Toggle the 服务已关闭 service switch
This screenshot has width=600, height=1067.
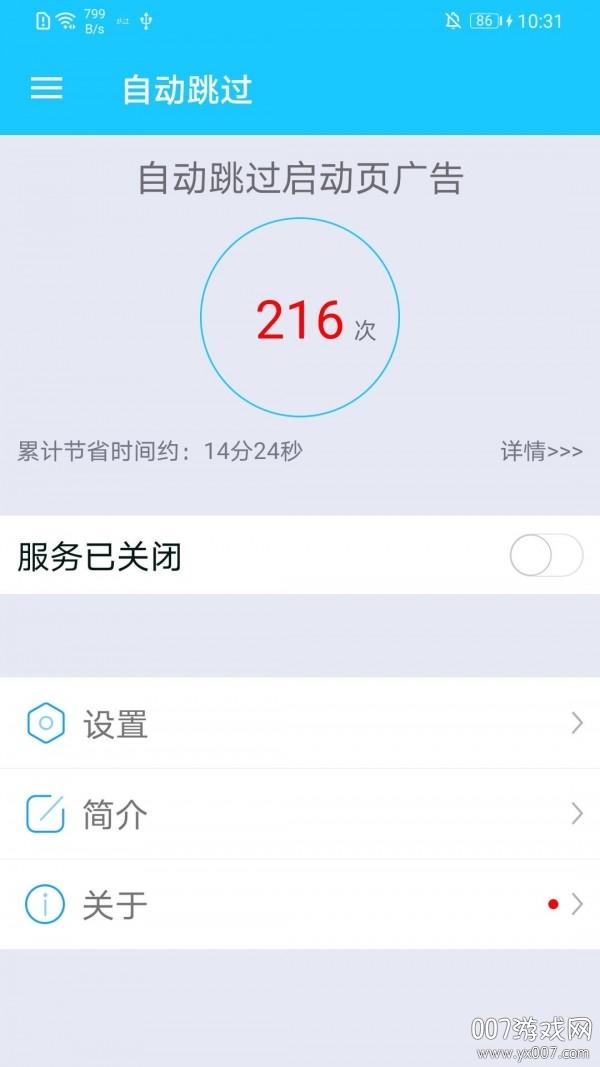coord(545,555)
